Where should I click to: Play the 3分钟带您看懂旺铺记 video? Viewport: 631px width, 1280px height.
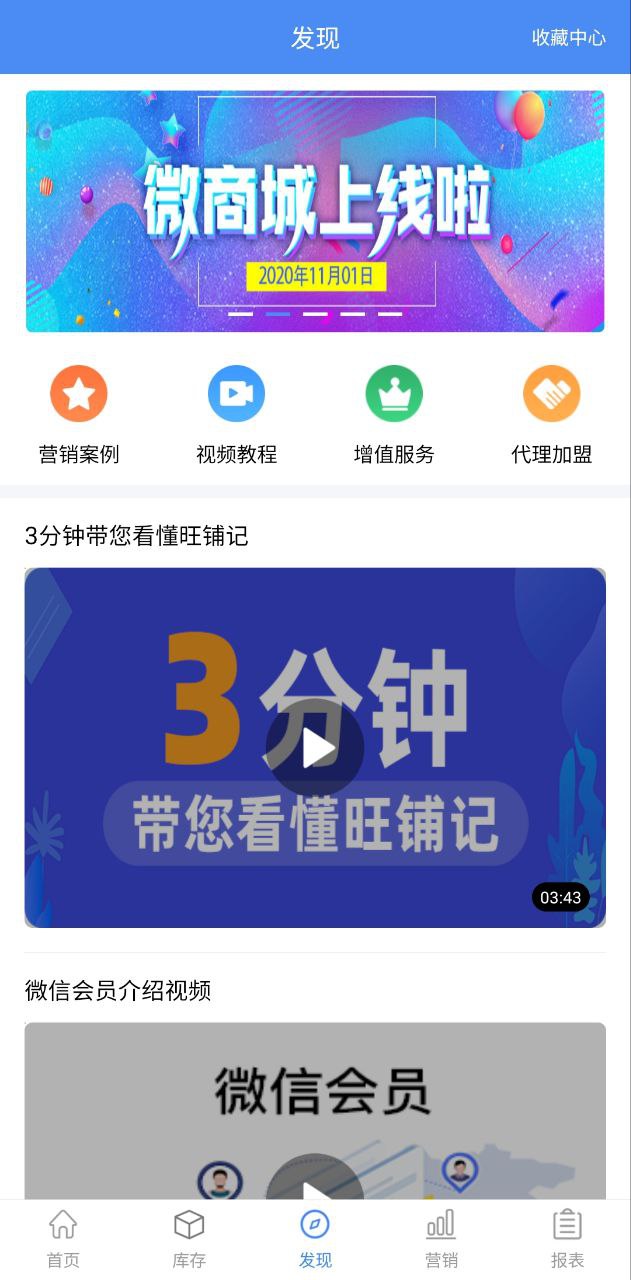[315, 748]
